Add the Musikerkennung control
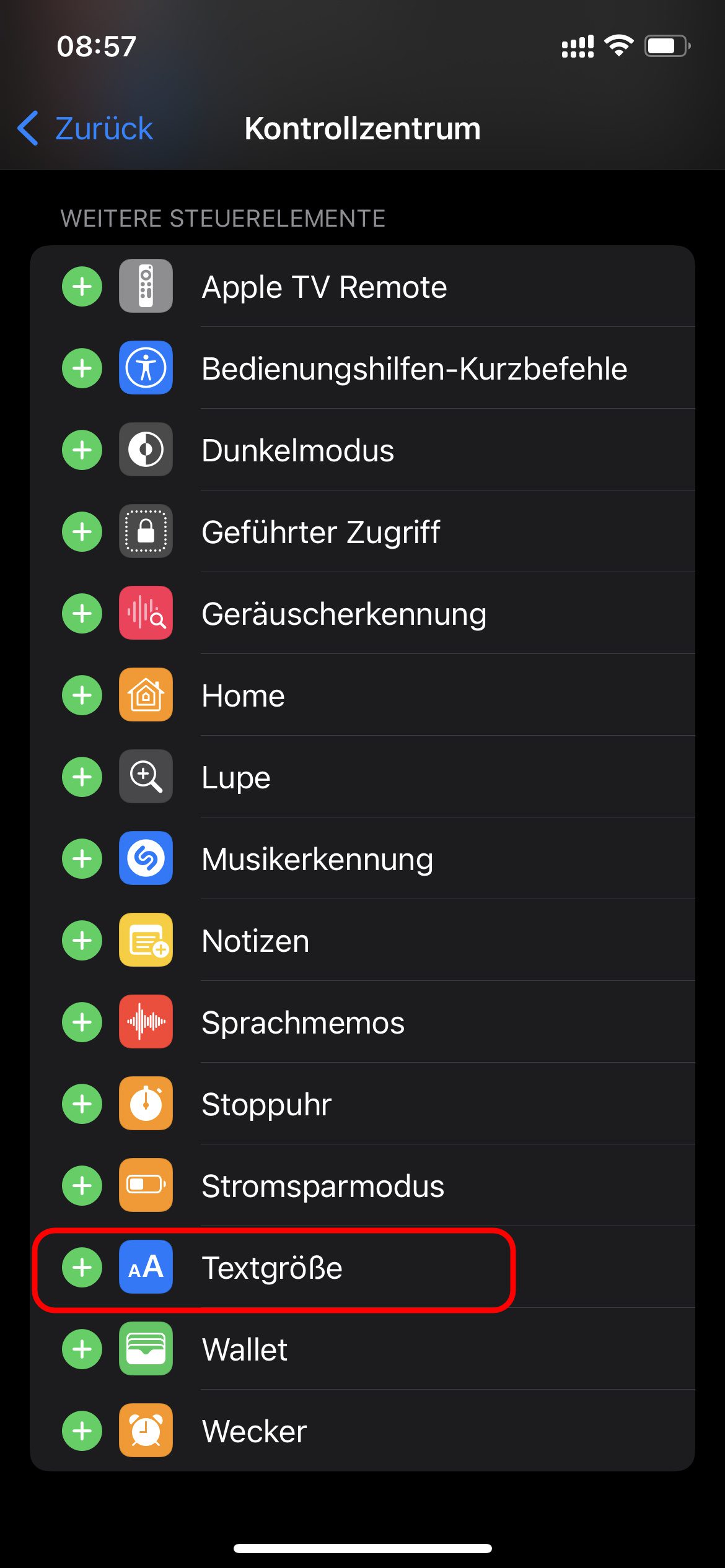The width and height of the screenshot is (725, 1568). pyautogui.click(x=82, y=859)
